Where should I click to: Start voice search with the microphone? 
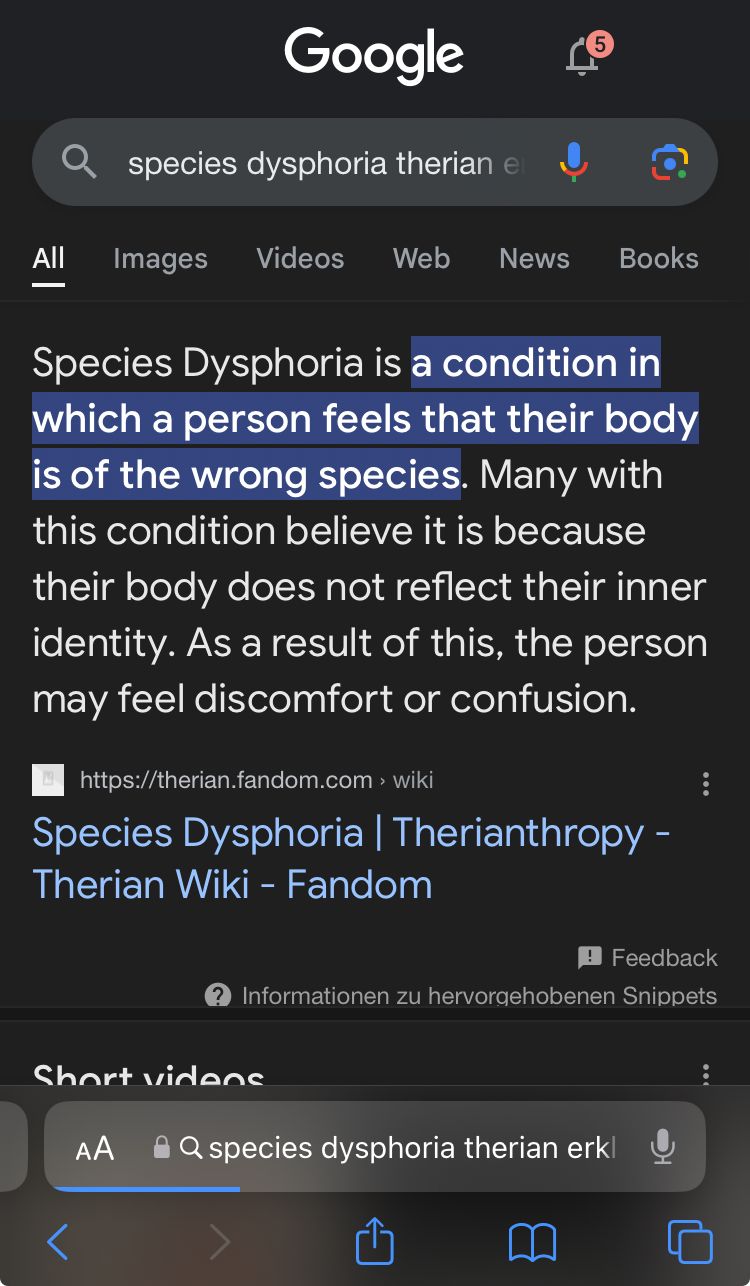click(x=573, y=162)
